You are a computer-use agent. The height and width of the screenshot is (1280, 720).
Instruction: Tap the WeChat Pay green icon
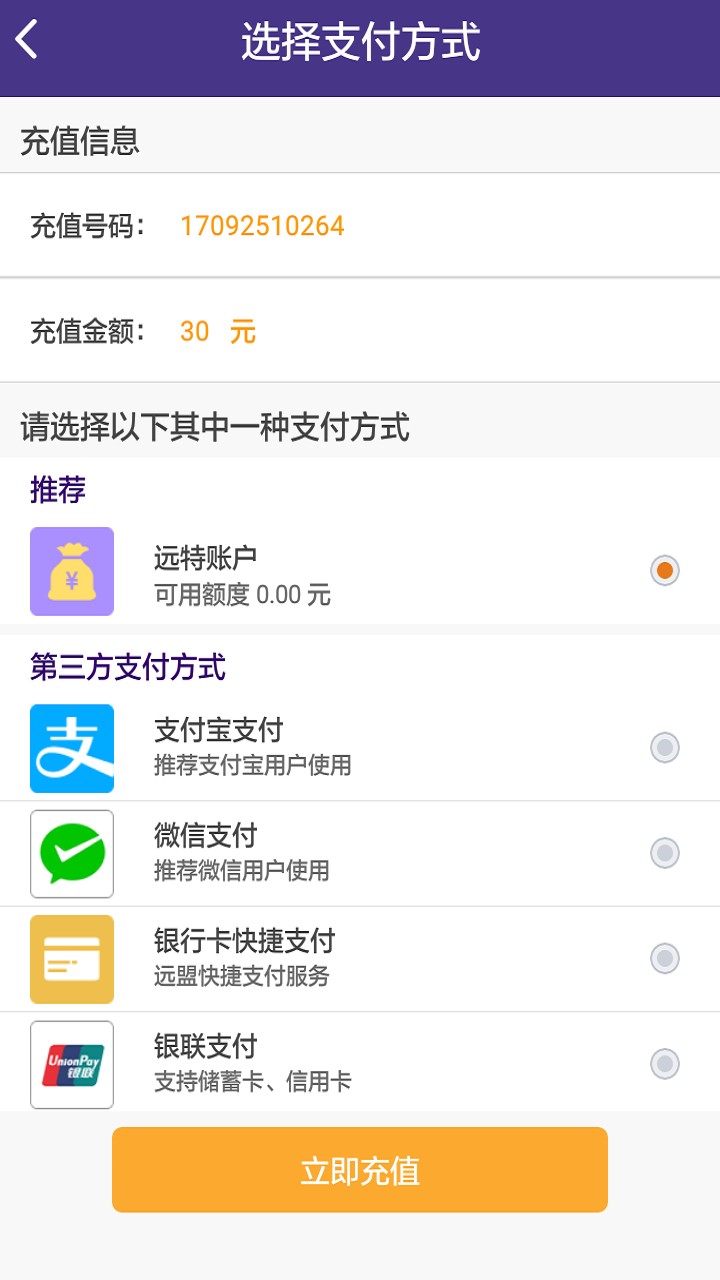pyautogui.click(x=71, y=853)
